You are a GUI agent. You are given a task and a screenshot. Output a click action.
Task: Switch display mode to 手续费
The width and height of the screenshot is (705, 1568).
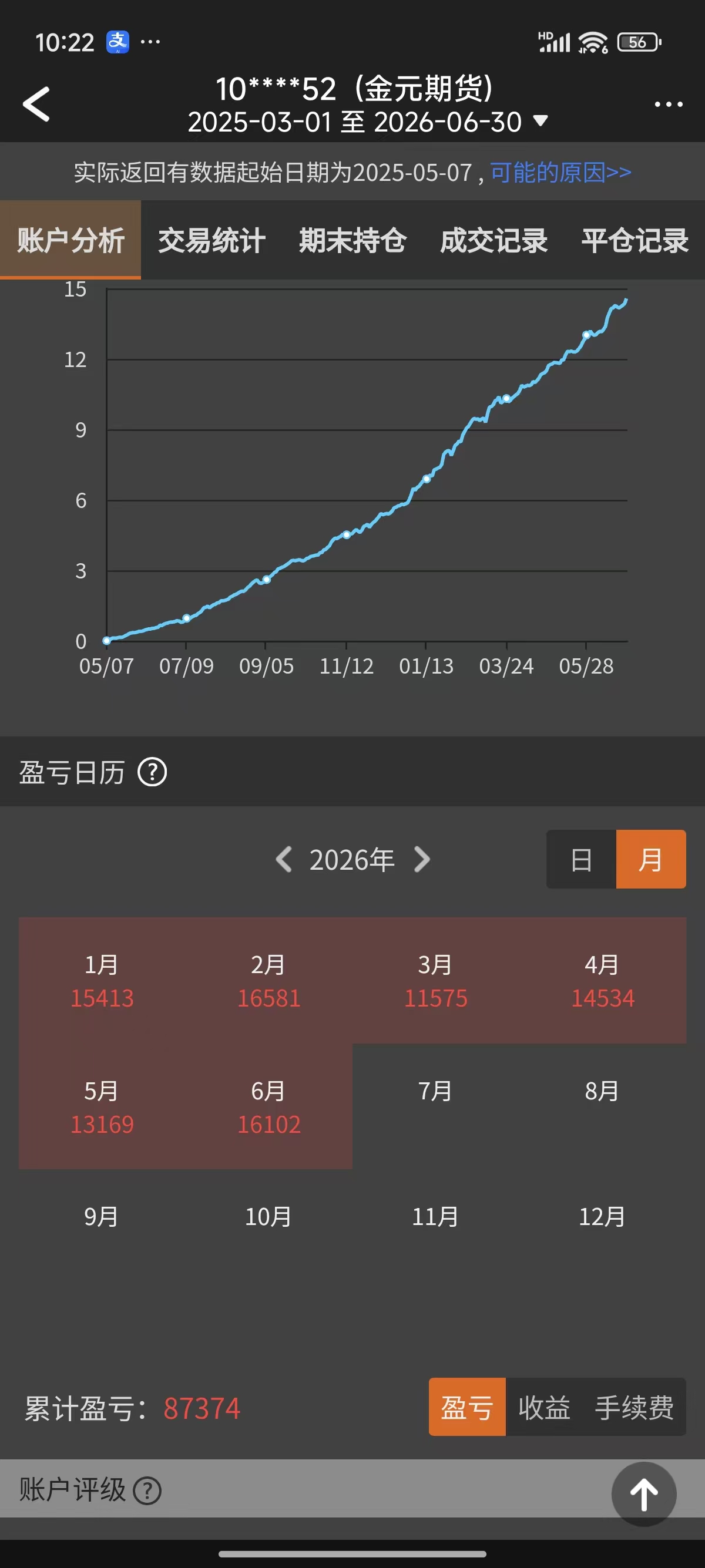pos(634,1407)
